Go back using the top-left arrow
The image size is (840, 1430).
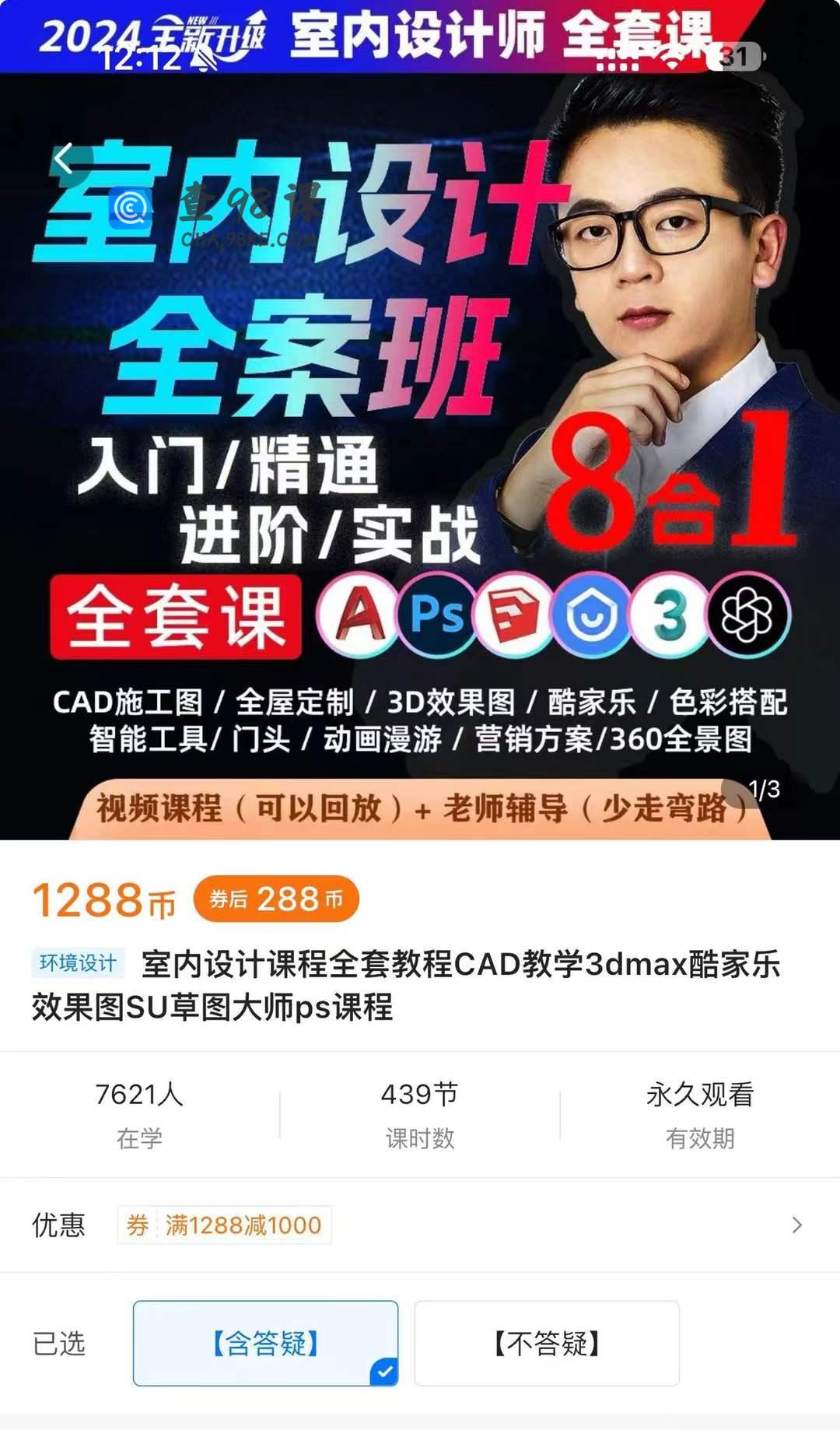[65, 159]
